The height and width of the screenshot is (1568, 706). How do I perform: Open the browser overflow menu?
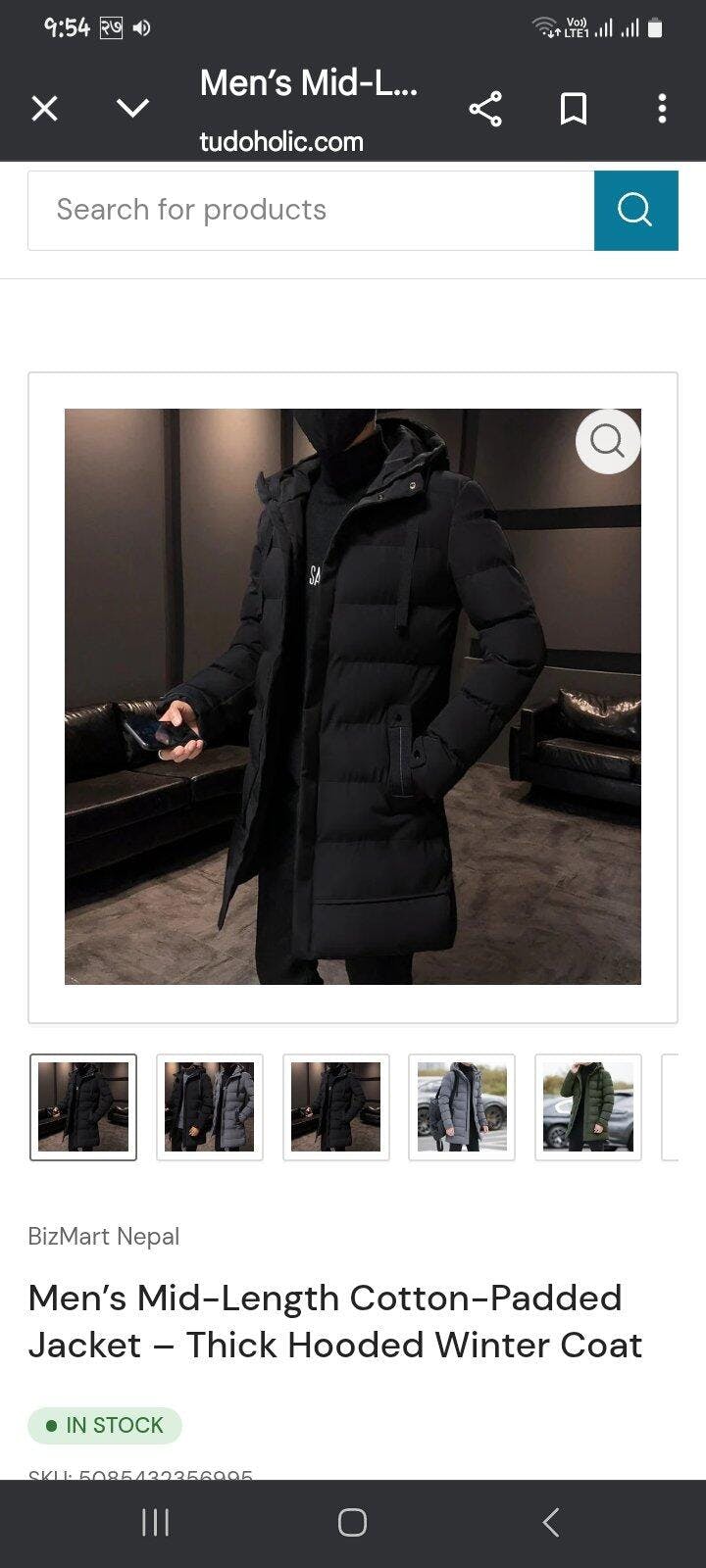(x=663, y=109)
